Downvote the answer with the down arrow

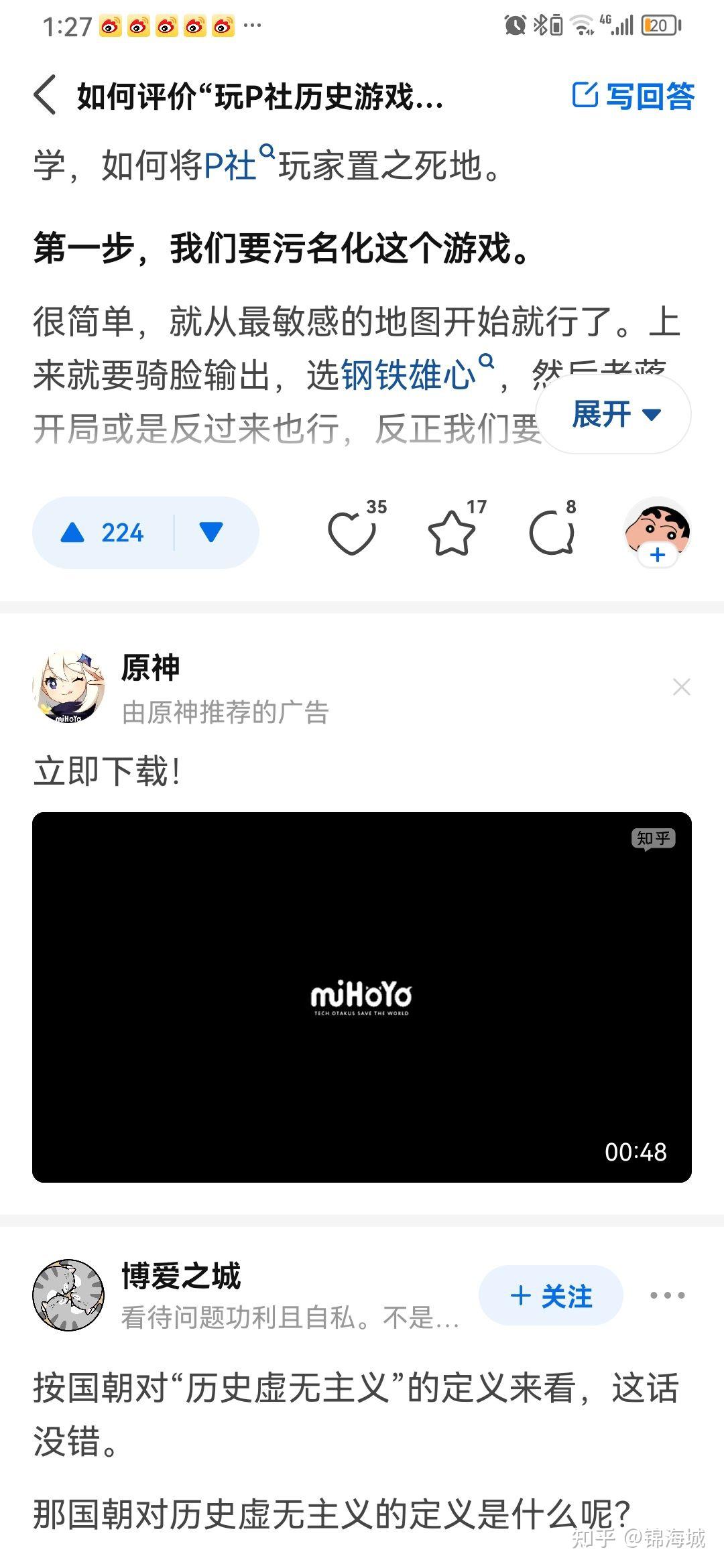211,533
